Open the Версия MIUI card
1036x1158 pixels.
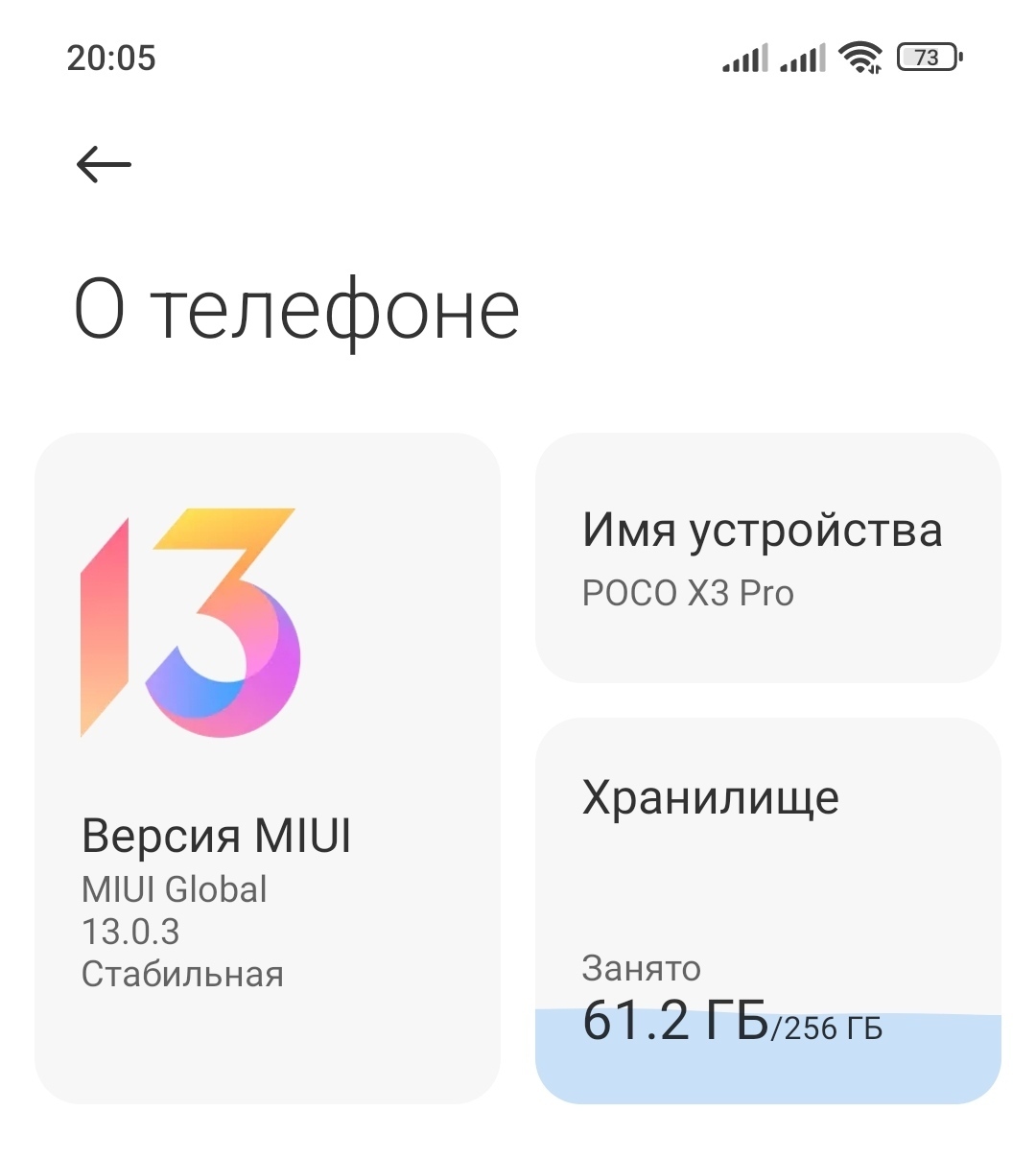pyautogui.click(x=267, y=768)
